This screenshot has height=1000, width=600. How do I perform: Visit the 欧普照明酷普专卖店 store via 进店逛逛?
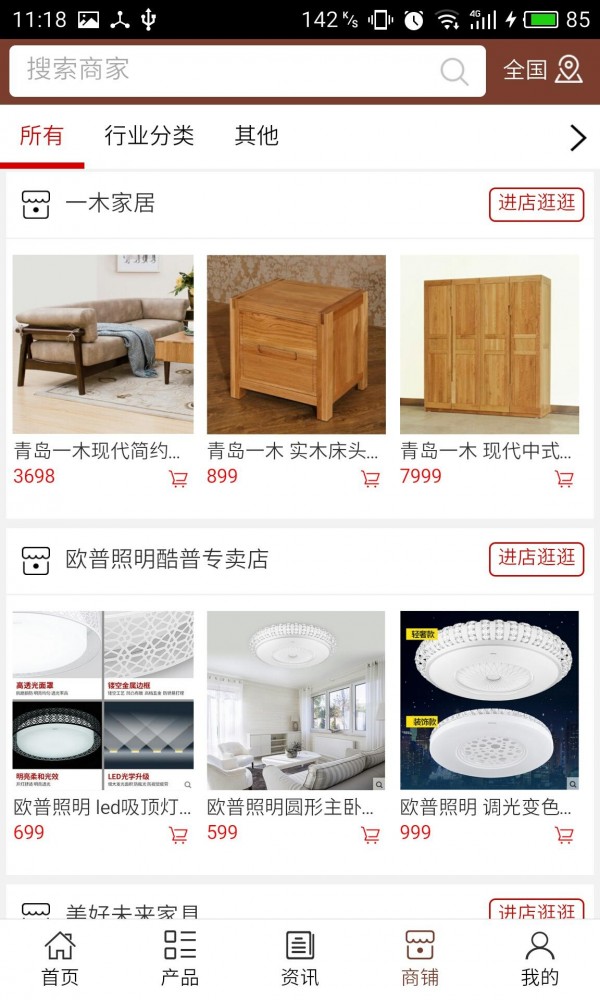coord(537,559)
